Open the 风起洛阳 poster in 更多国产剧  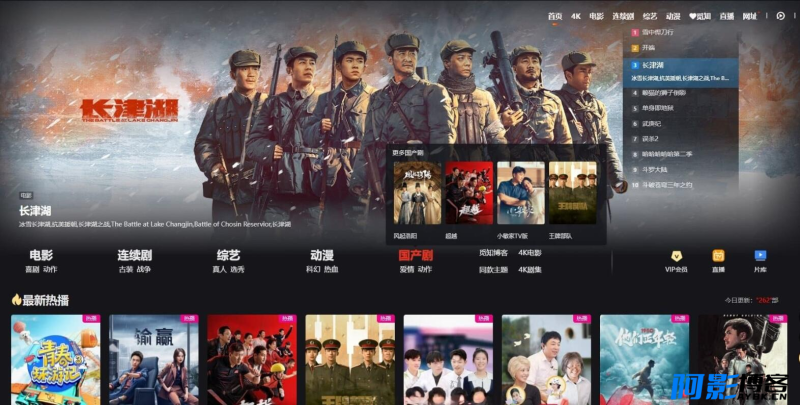pos(416,193)
